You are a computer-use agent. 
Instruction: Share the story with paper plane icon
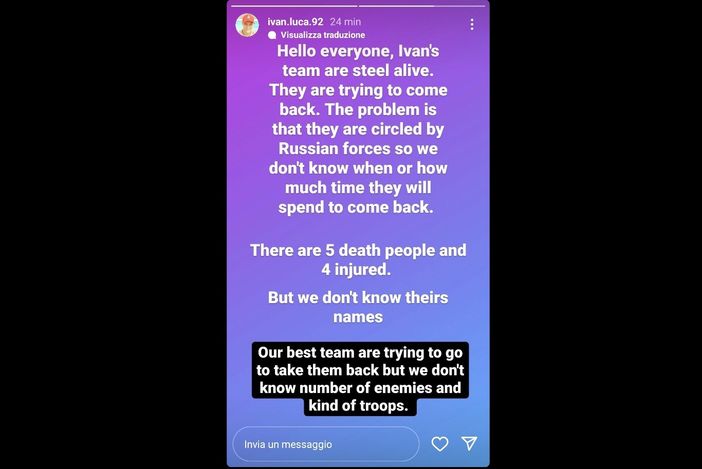point(469,443)
